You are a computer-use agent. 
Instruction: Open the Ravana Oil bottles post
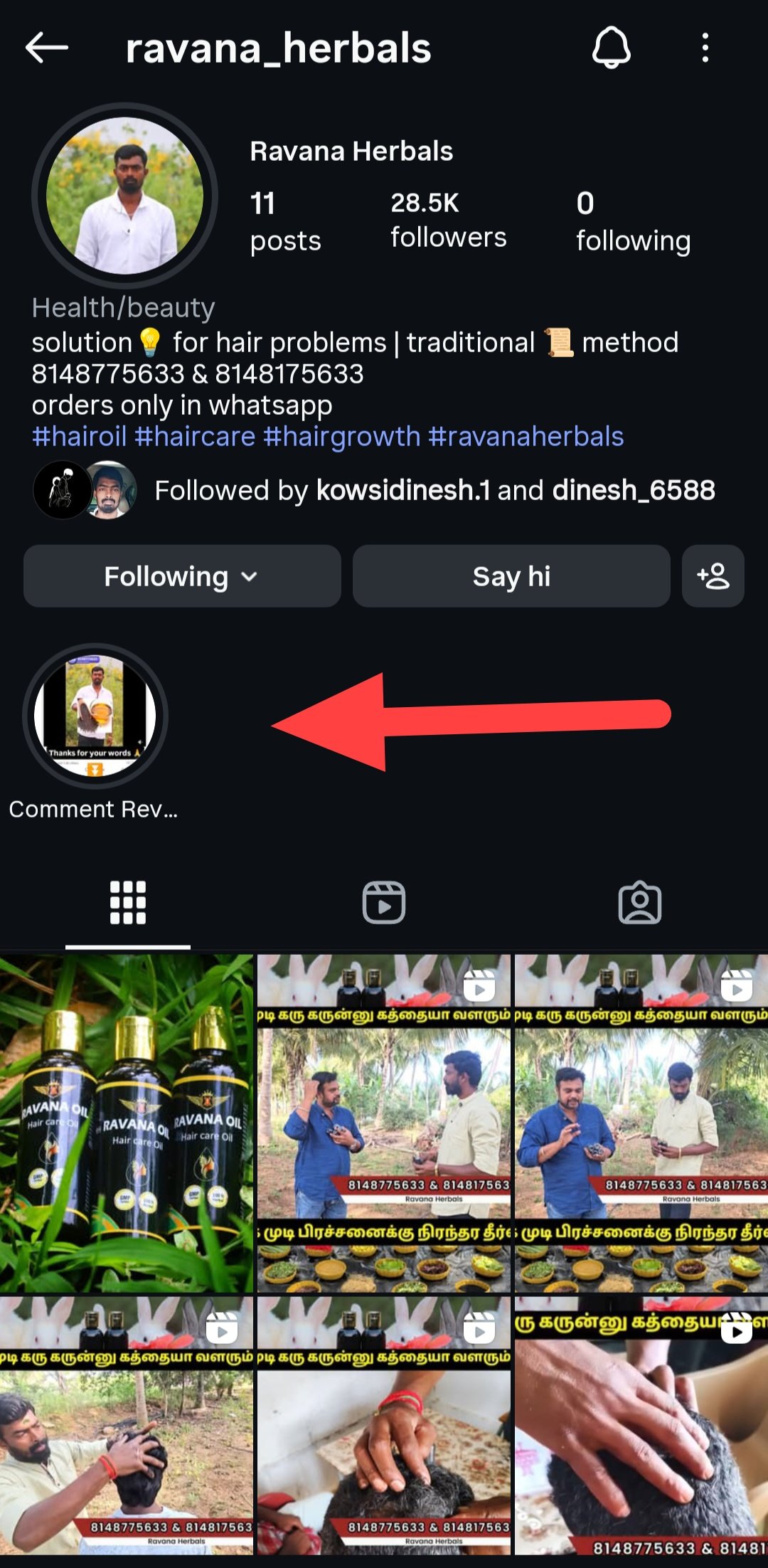pyautogui.click(x=127, y=1123)
